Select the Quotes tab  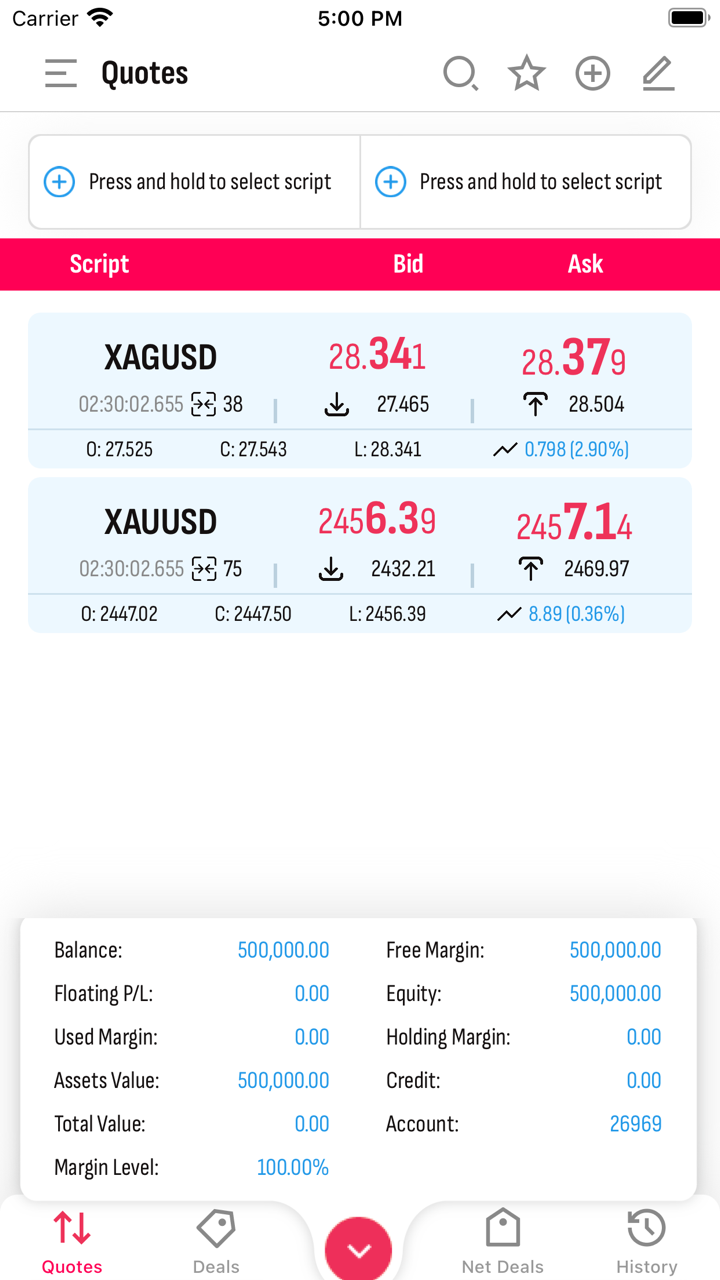pyautogui.click(x=72, y=1241)
